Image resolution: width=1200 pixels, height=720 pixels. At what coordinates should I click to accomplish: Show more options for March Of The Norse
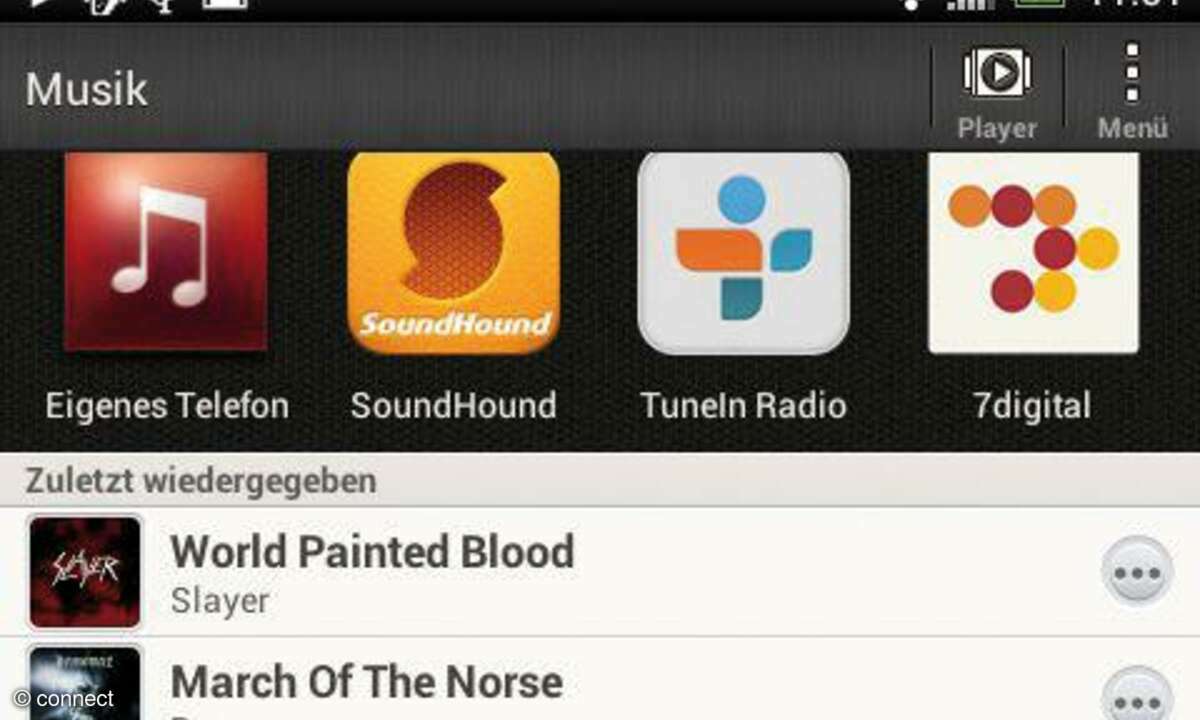click(x=1137, y=696)
